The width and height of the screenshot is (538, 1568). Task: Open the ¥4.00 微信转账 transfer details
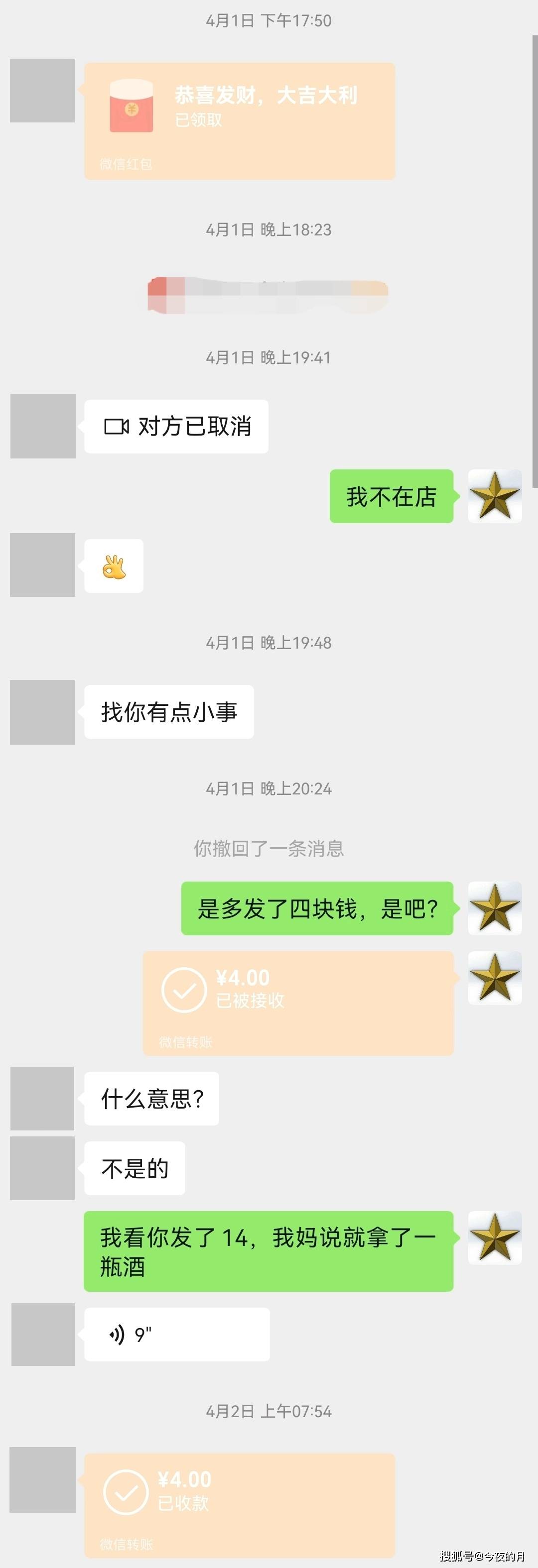point(297,998)
